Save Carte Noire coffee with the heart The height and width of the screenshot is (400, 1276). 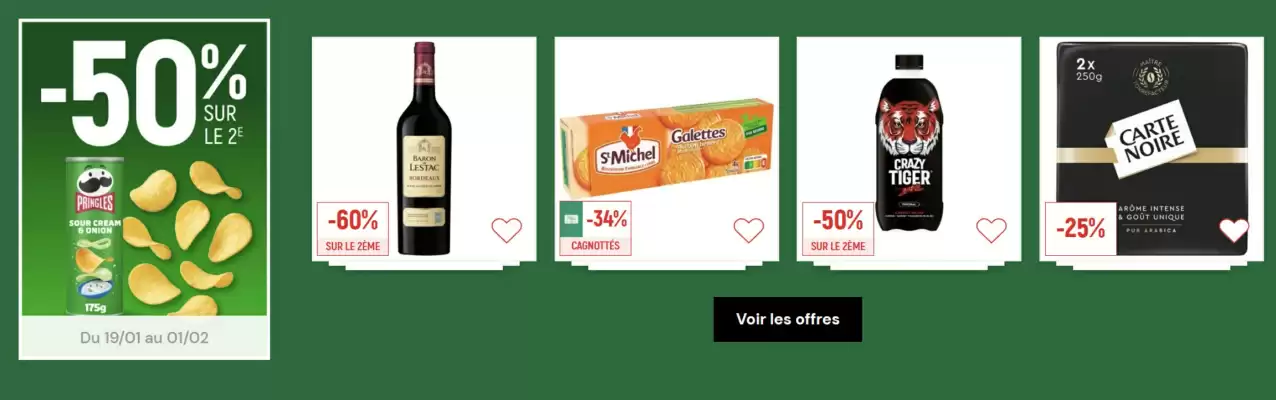click(1234, 230)
